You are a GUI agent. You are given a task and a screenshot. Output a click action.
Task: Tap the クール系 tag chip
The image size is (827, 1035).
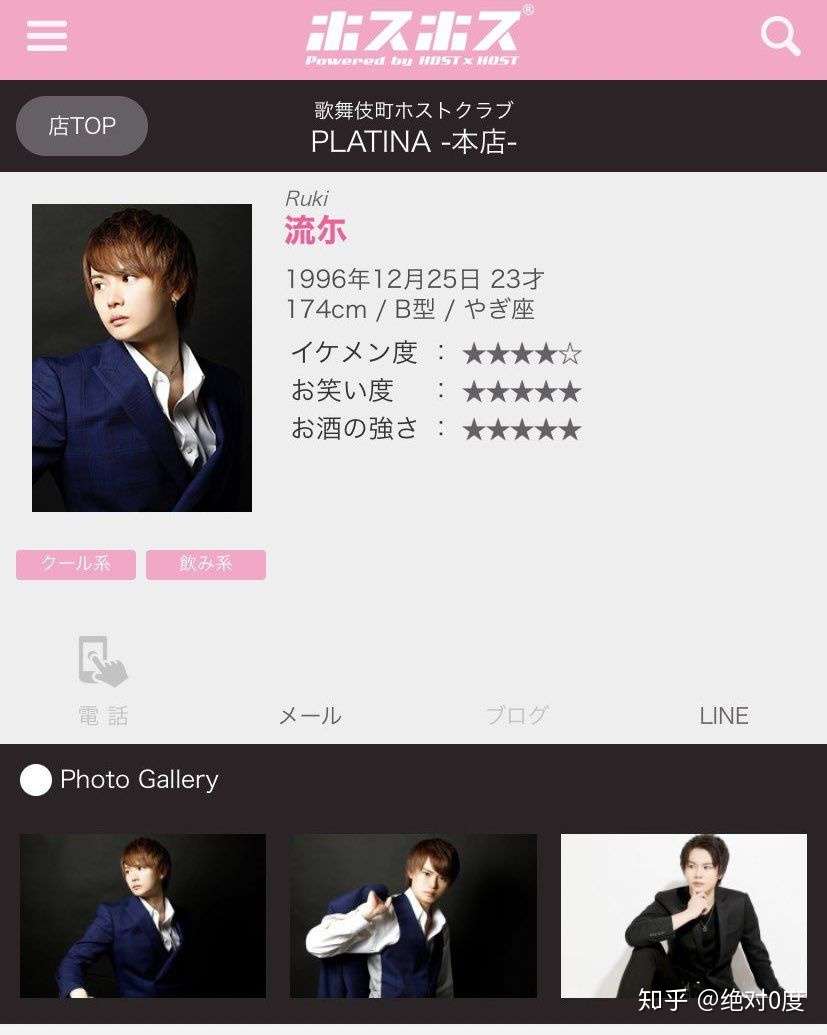pyautogui.click(x=76, y=564)
